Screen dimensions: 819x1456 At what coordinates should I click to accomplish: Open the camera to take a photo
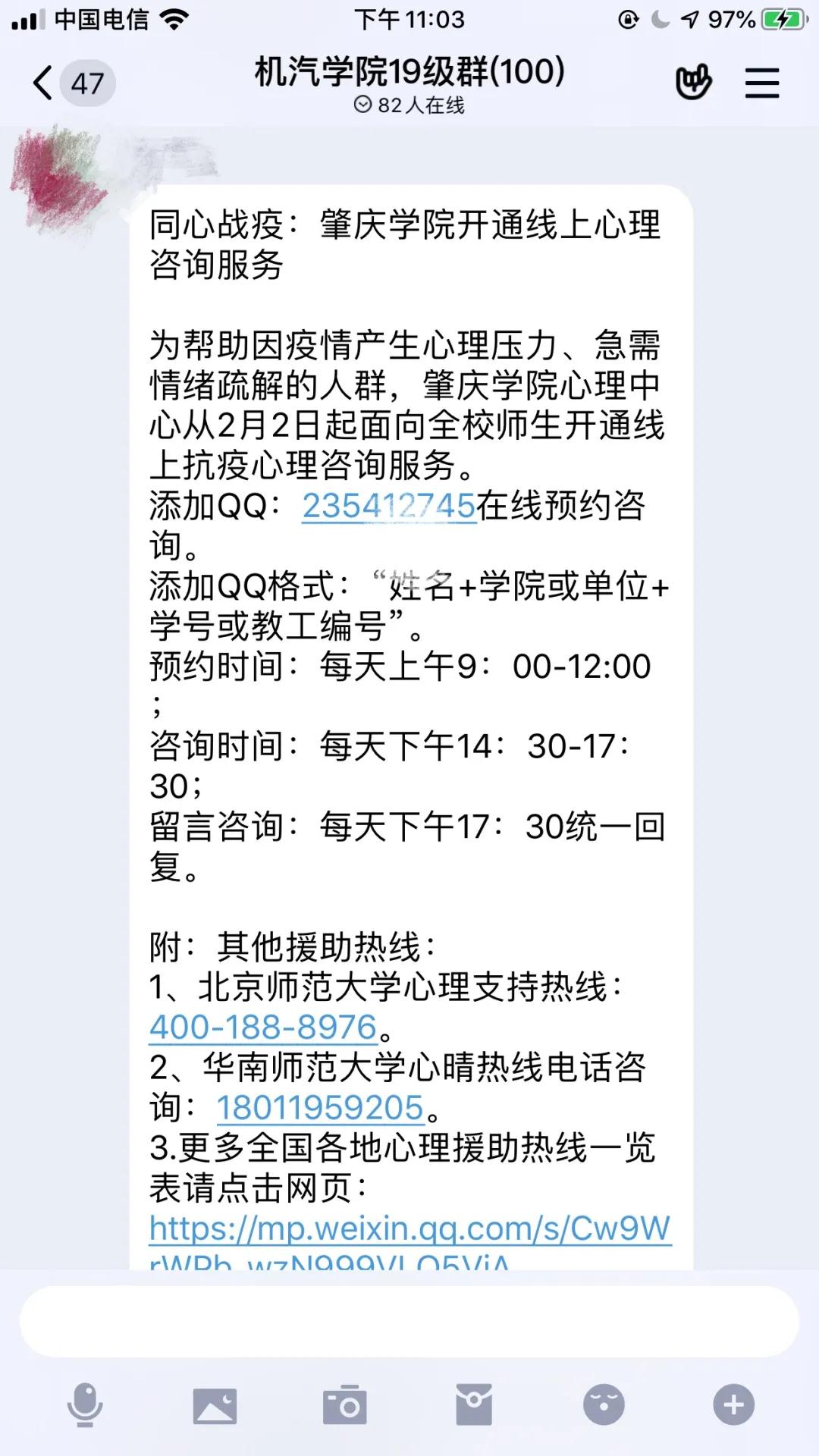[345, 1405]
